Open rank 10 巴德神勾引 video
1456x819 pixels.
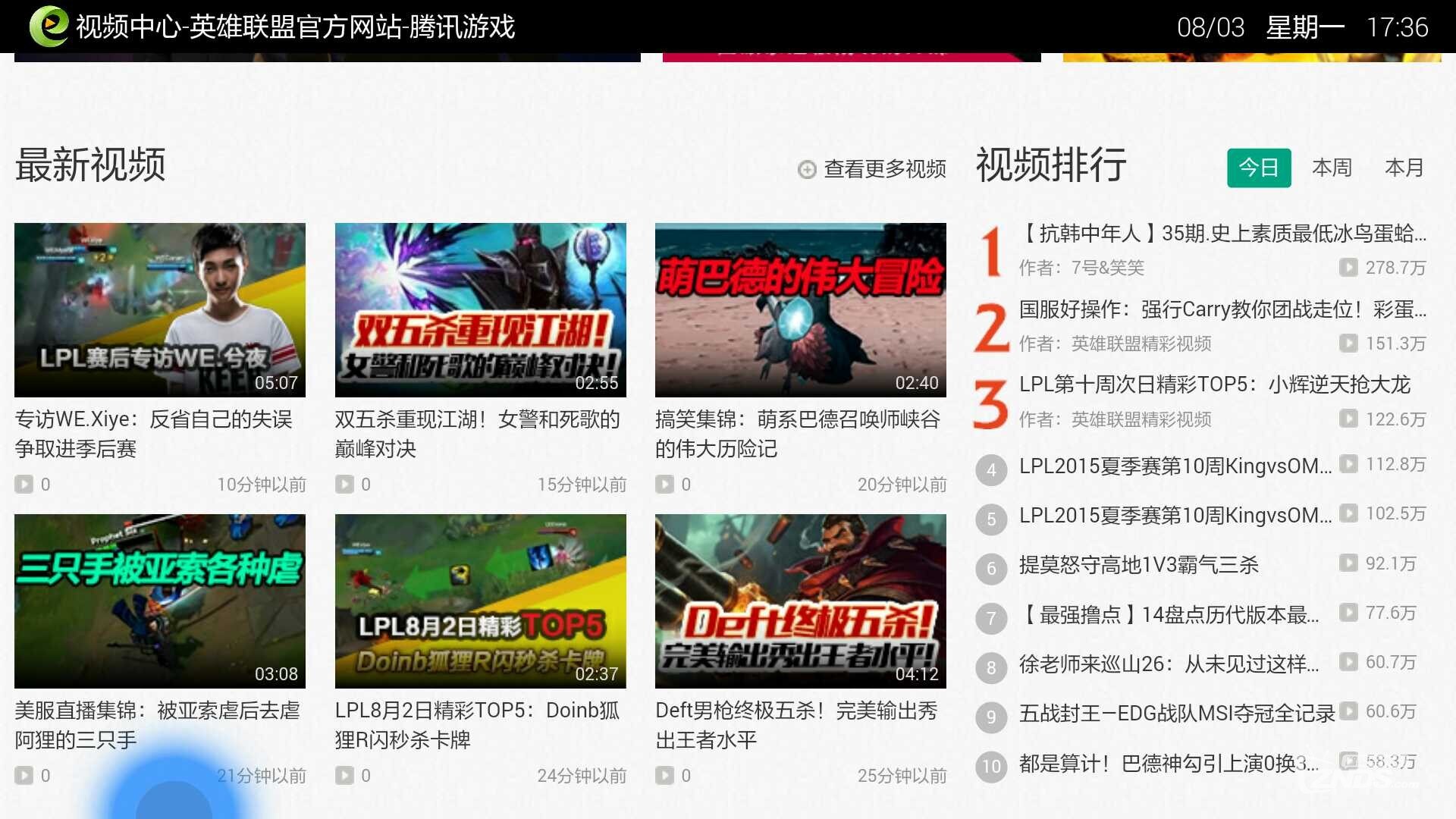click(1169, 764)
